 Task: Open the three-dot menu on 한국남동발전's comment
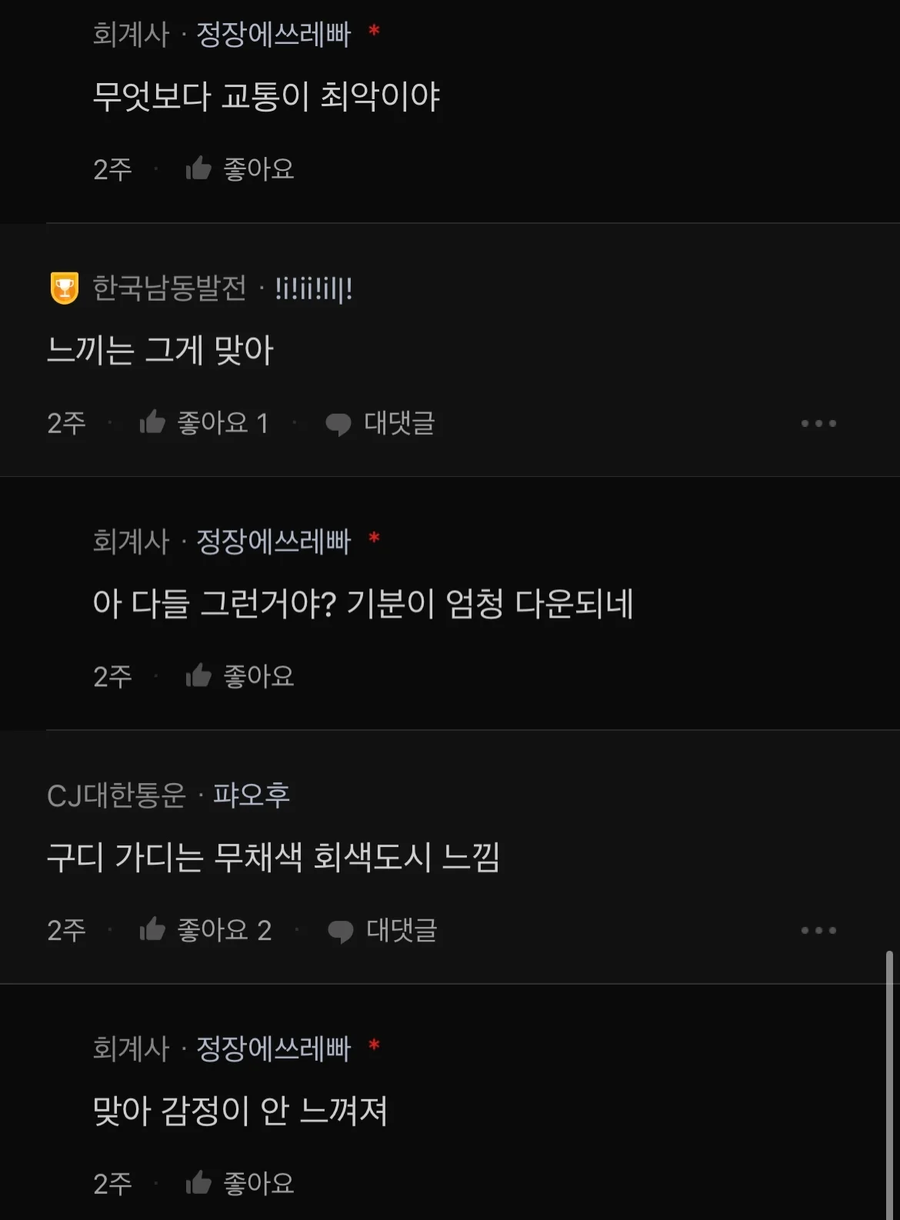[x=820, y=423]
